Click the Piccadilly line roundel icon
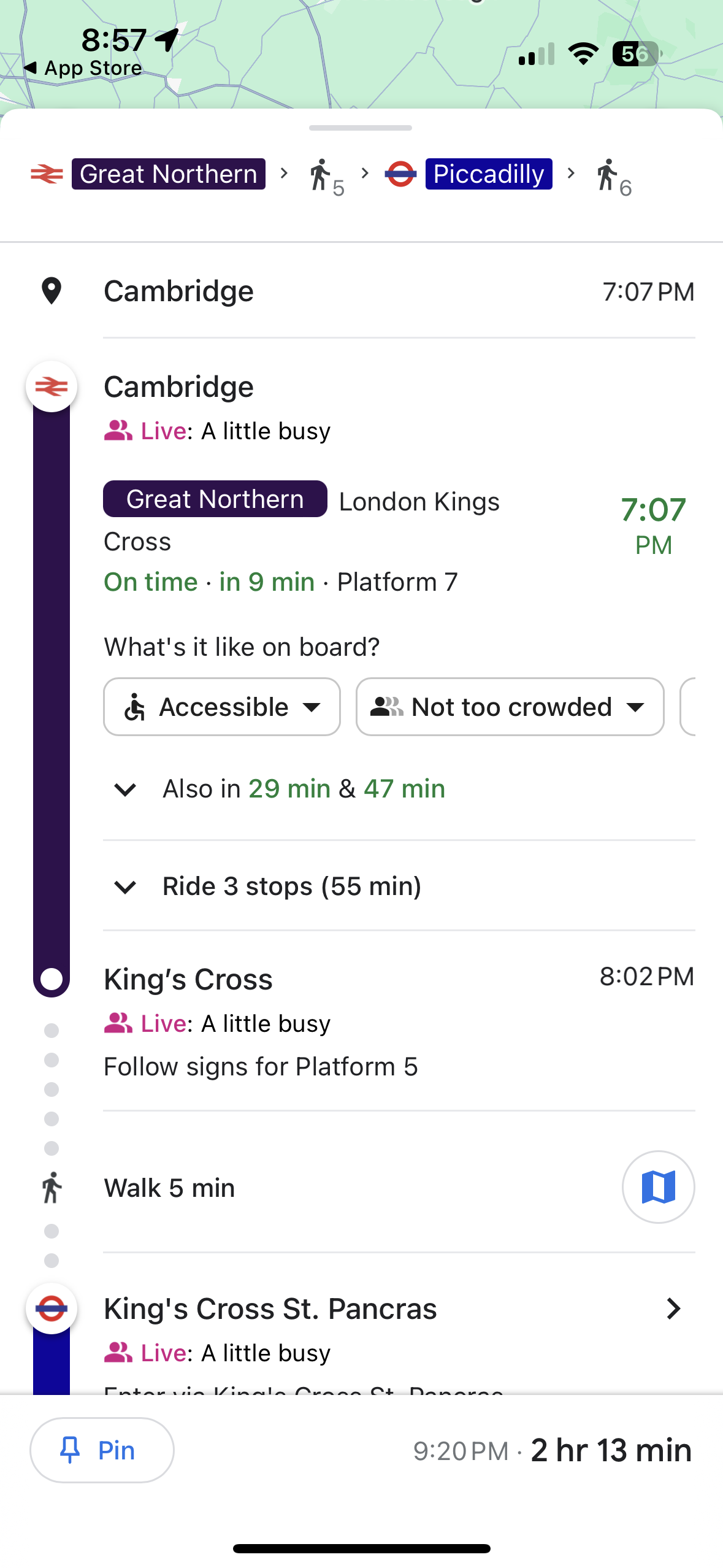723x1568 pixels. click(x=401, y=174)
